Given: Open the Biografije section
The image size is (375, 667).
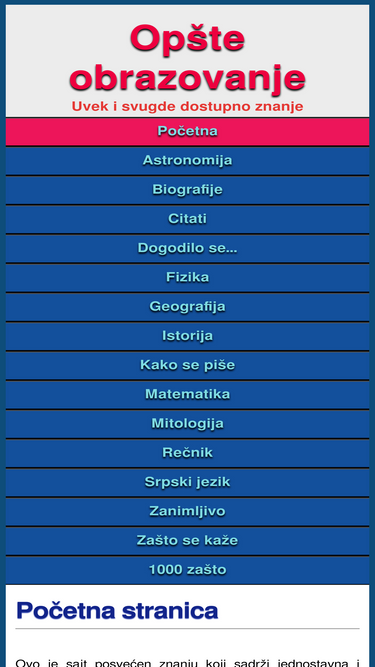Looking at the screenshot, I should 188,190.
